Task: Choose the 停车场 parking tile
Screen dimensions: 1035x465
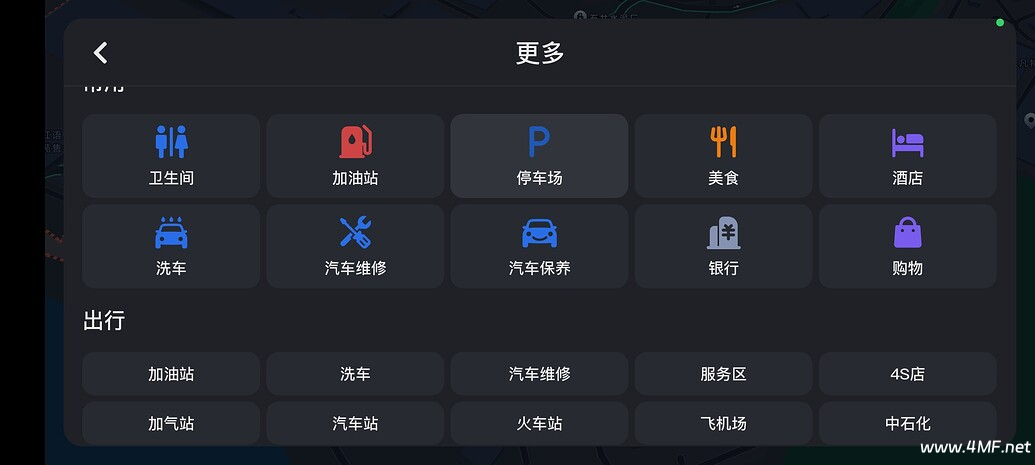Action: pos(539,156)
